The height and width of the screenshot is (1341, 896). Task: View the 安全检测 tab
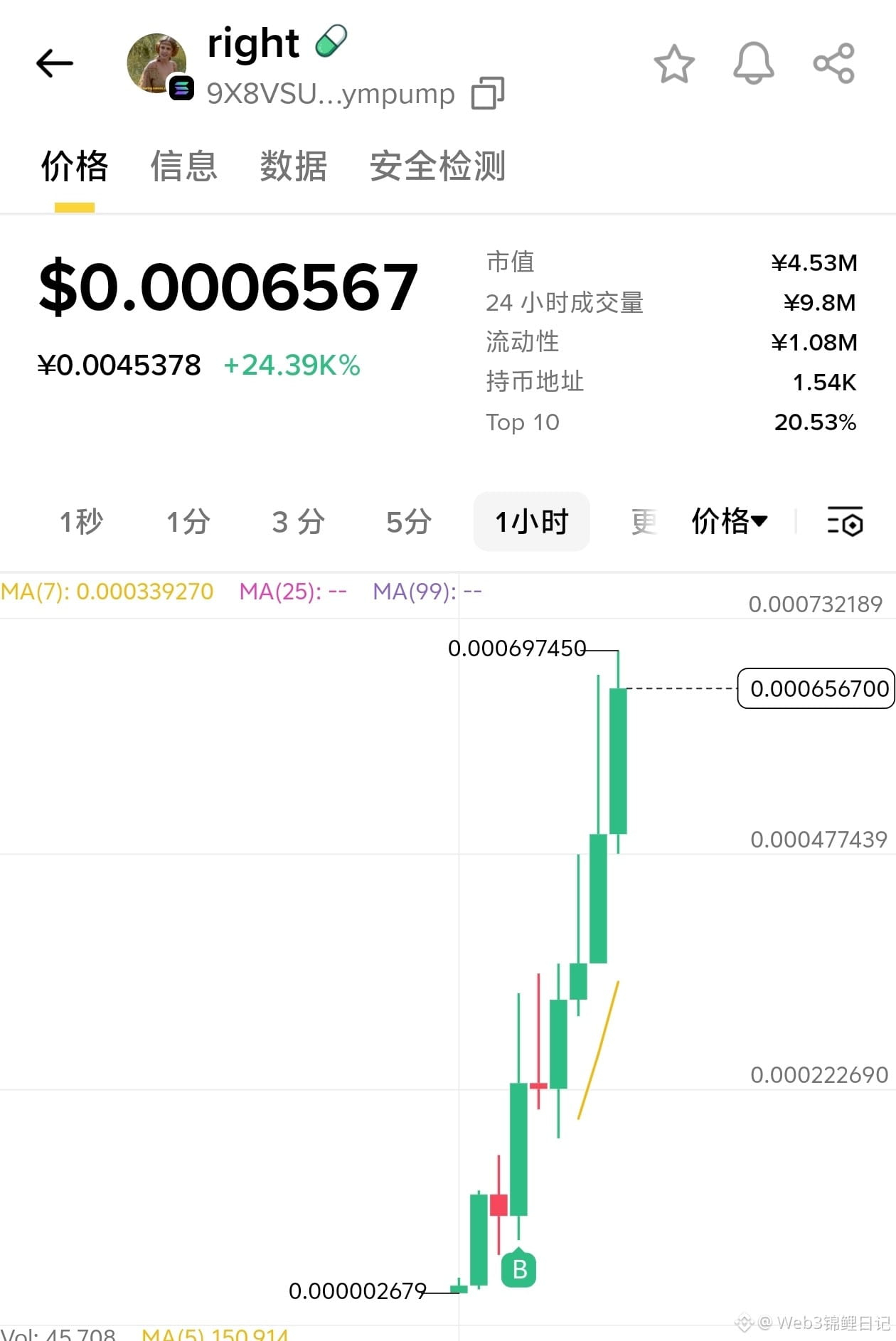pyautogui.click(x=437, y=166)
